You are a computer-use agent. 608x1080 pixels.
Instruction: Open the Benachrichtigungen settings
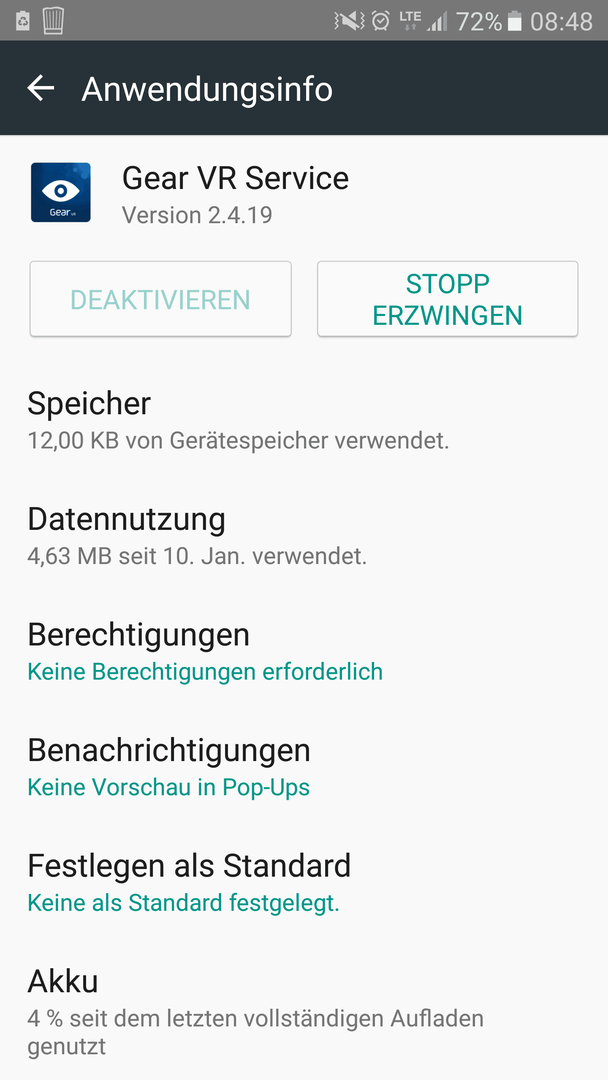pyautogui.click(x=304, y=767)
